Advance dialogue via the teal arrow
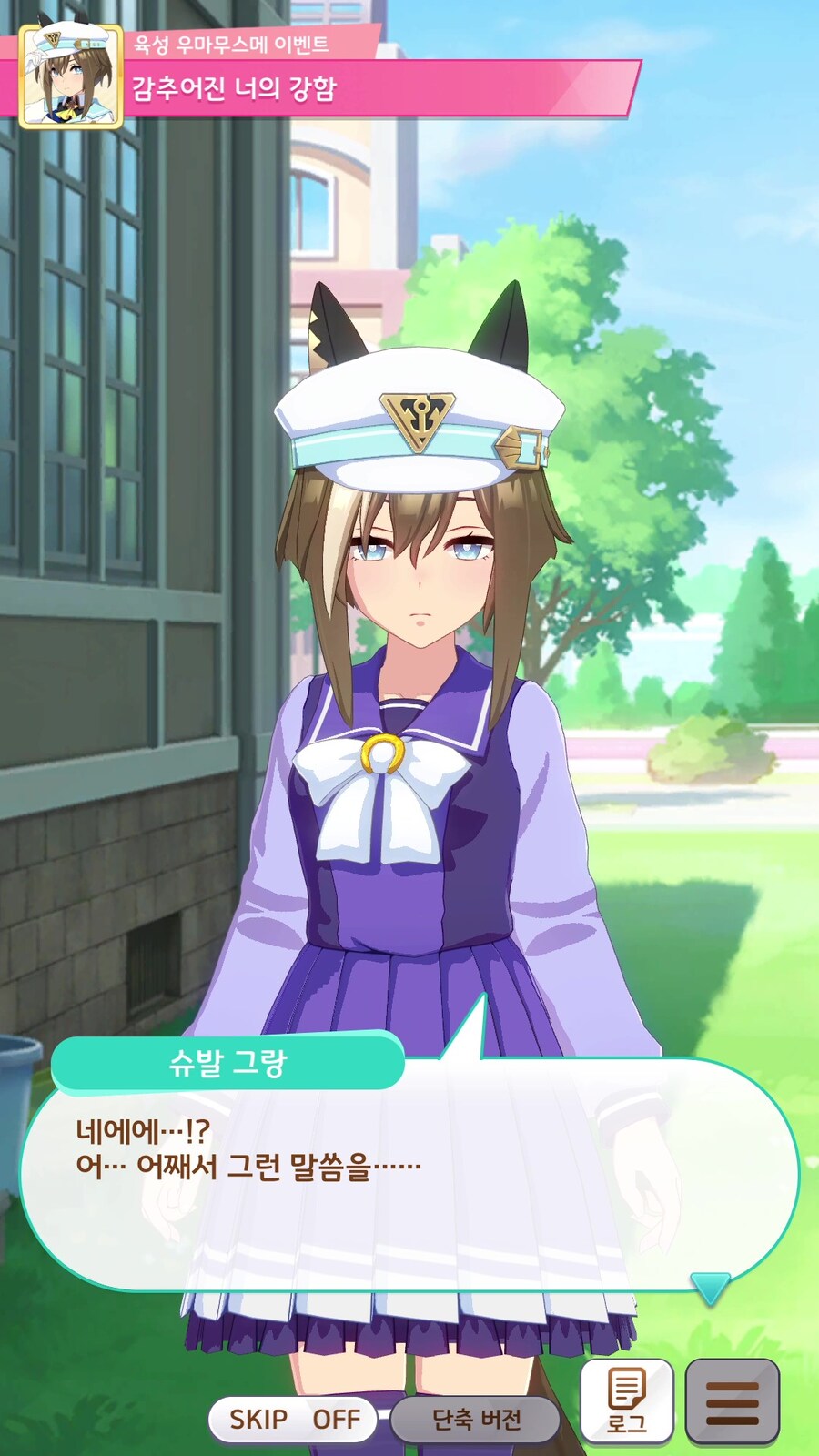 point(710,1287)
